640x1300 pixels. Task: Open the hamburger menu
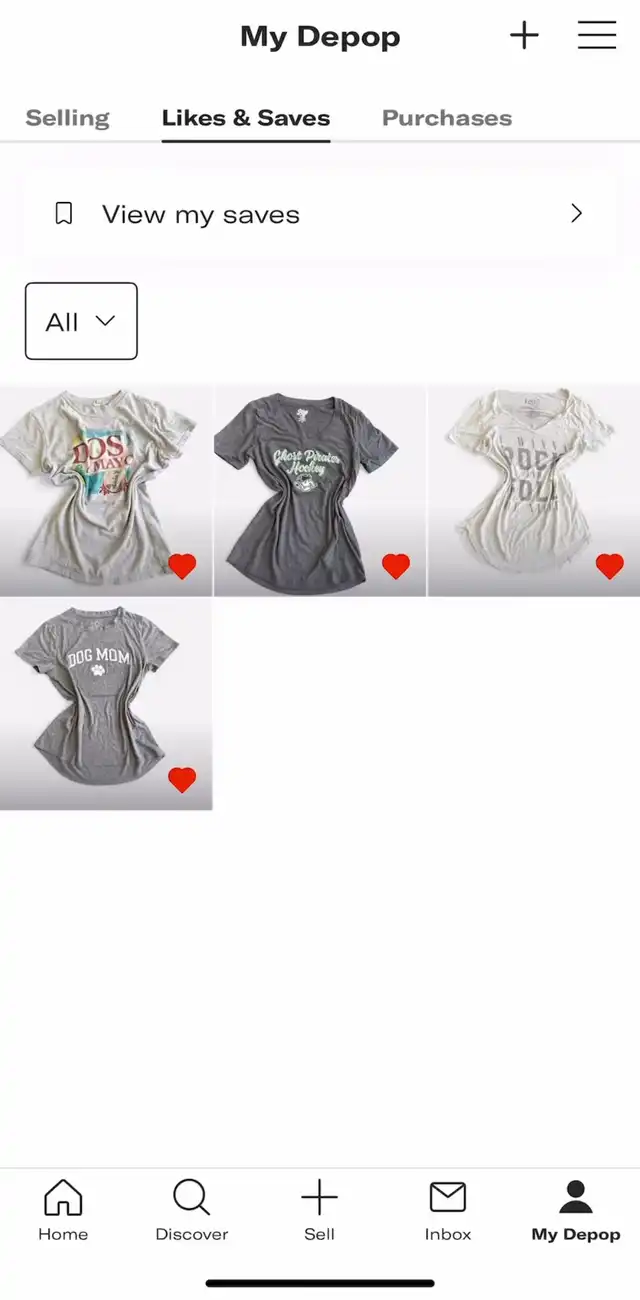(x=597, y=36)
